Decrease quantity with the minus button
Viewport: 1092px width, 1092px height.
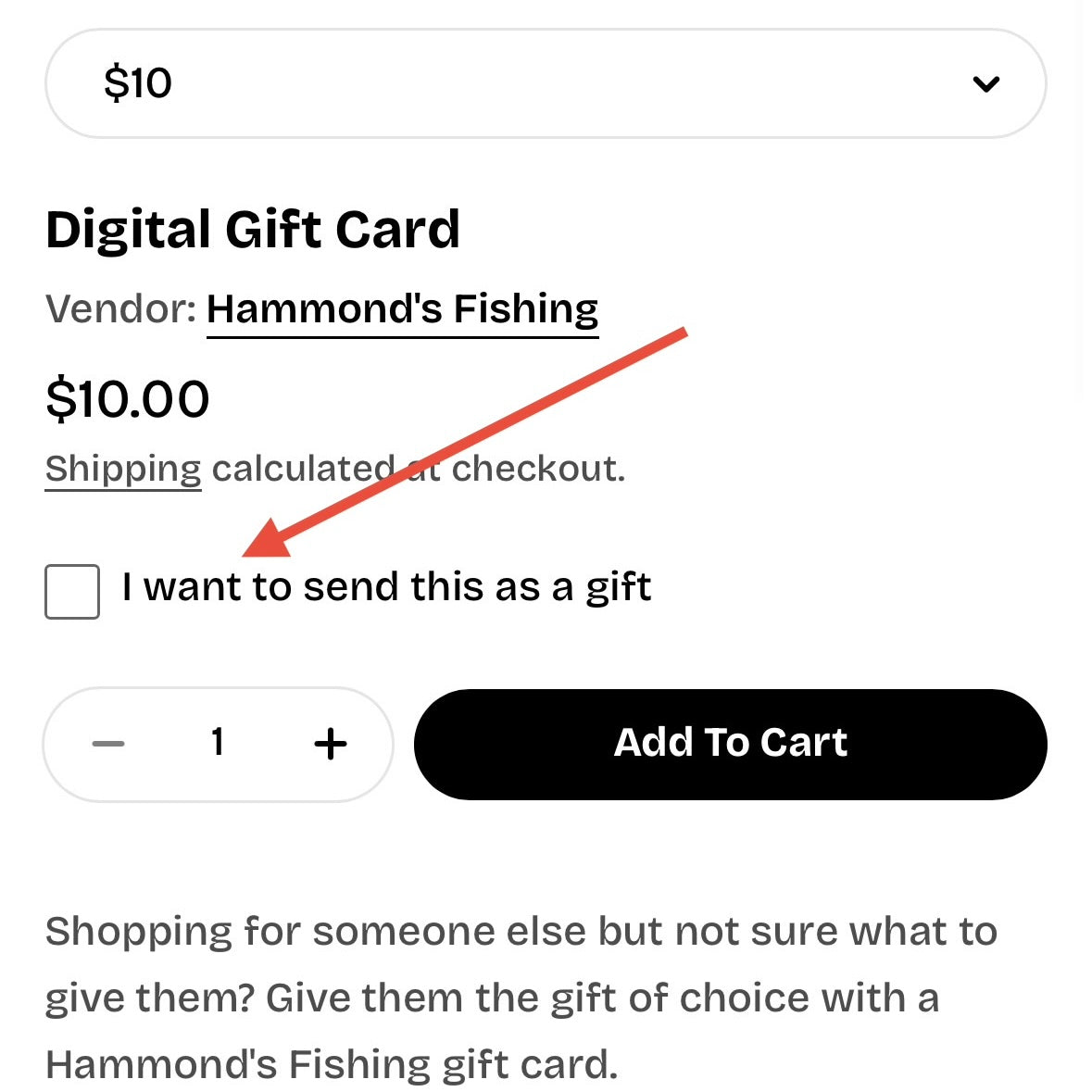[x=109, y=743]
